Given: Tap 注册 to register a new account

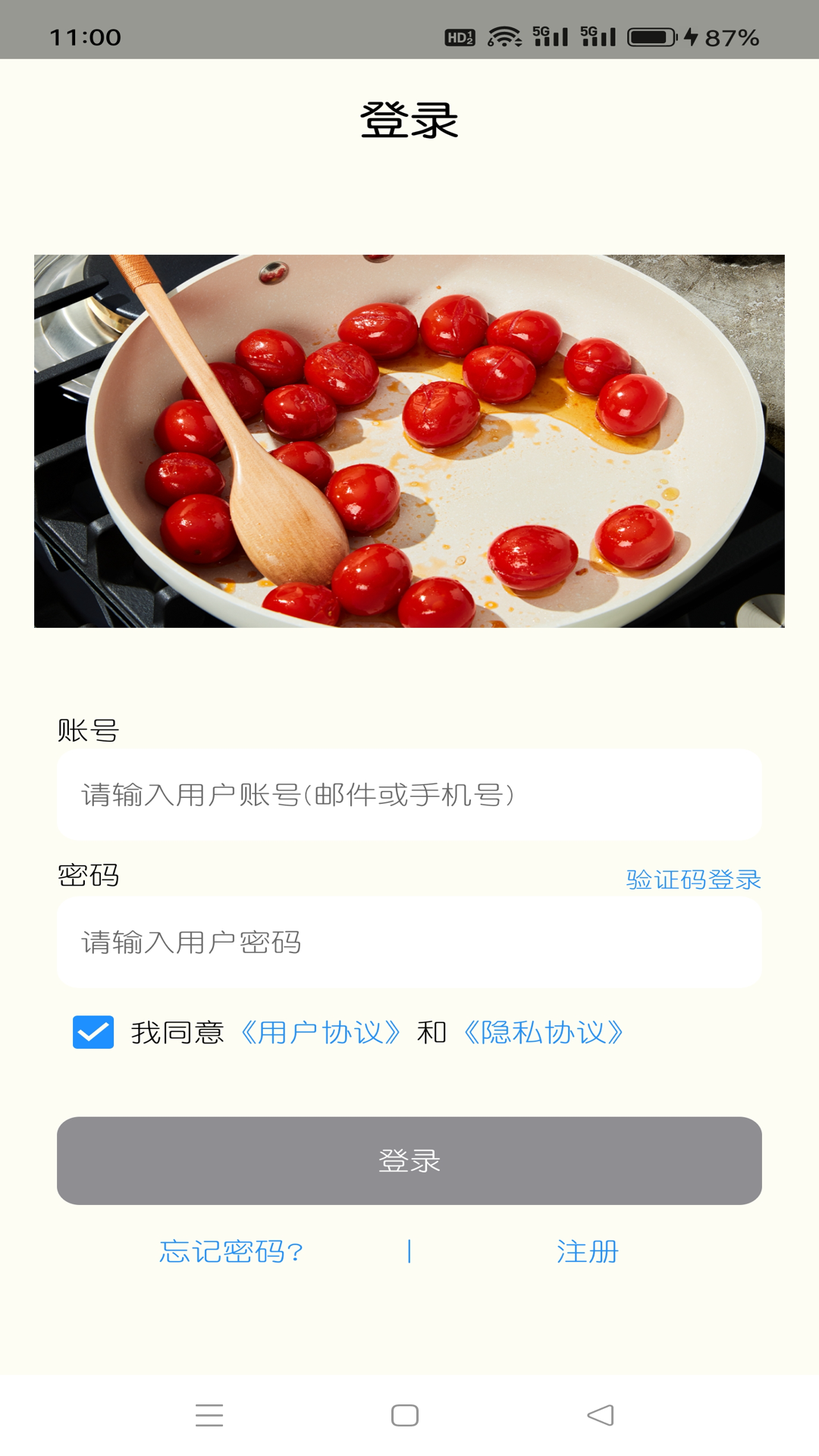Looking at the screenshot, I should (x=588, y=1251).
